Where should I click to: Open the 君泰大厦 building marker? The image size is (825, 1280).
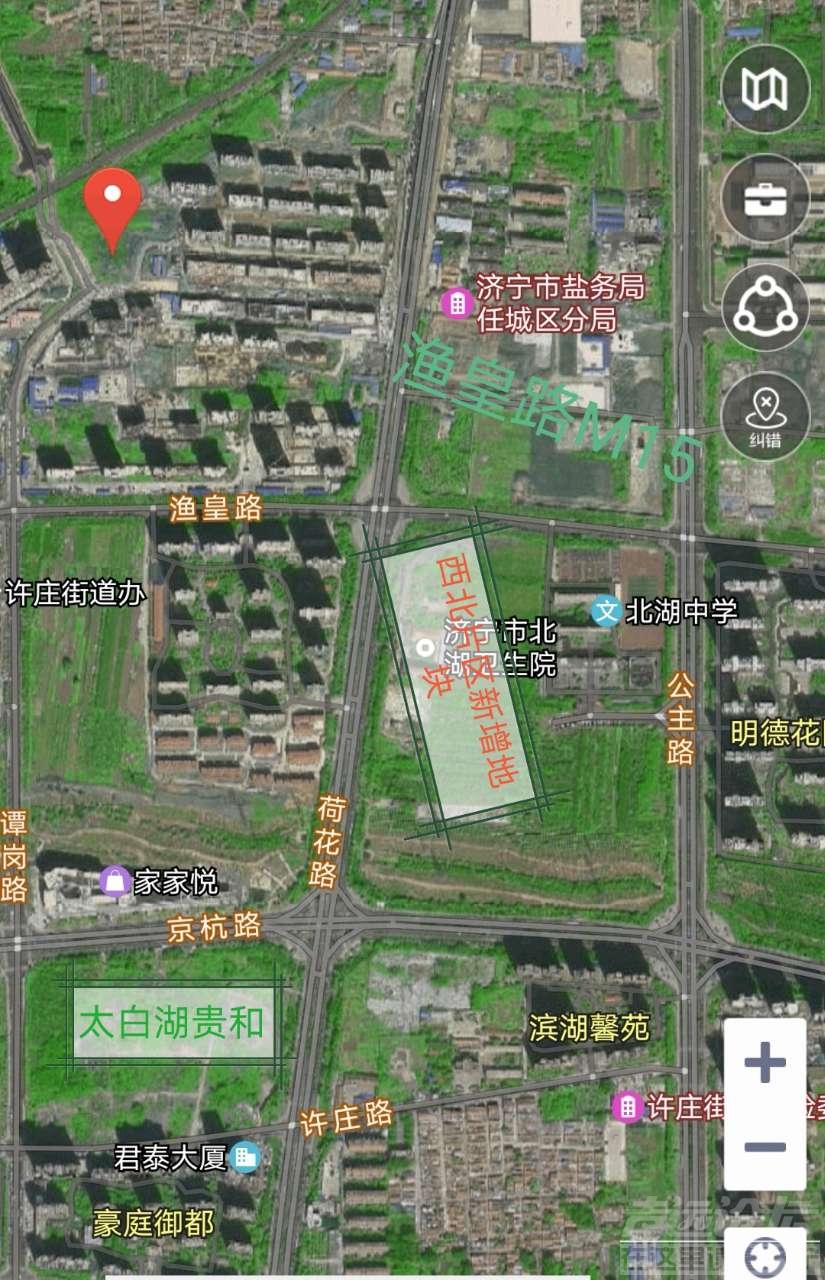pos(244,1158)
